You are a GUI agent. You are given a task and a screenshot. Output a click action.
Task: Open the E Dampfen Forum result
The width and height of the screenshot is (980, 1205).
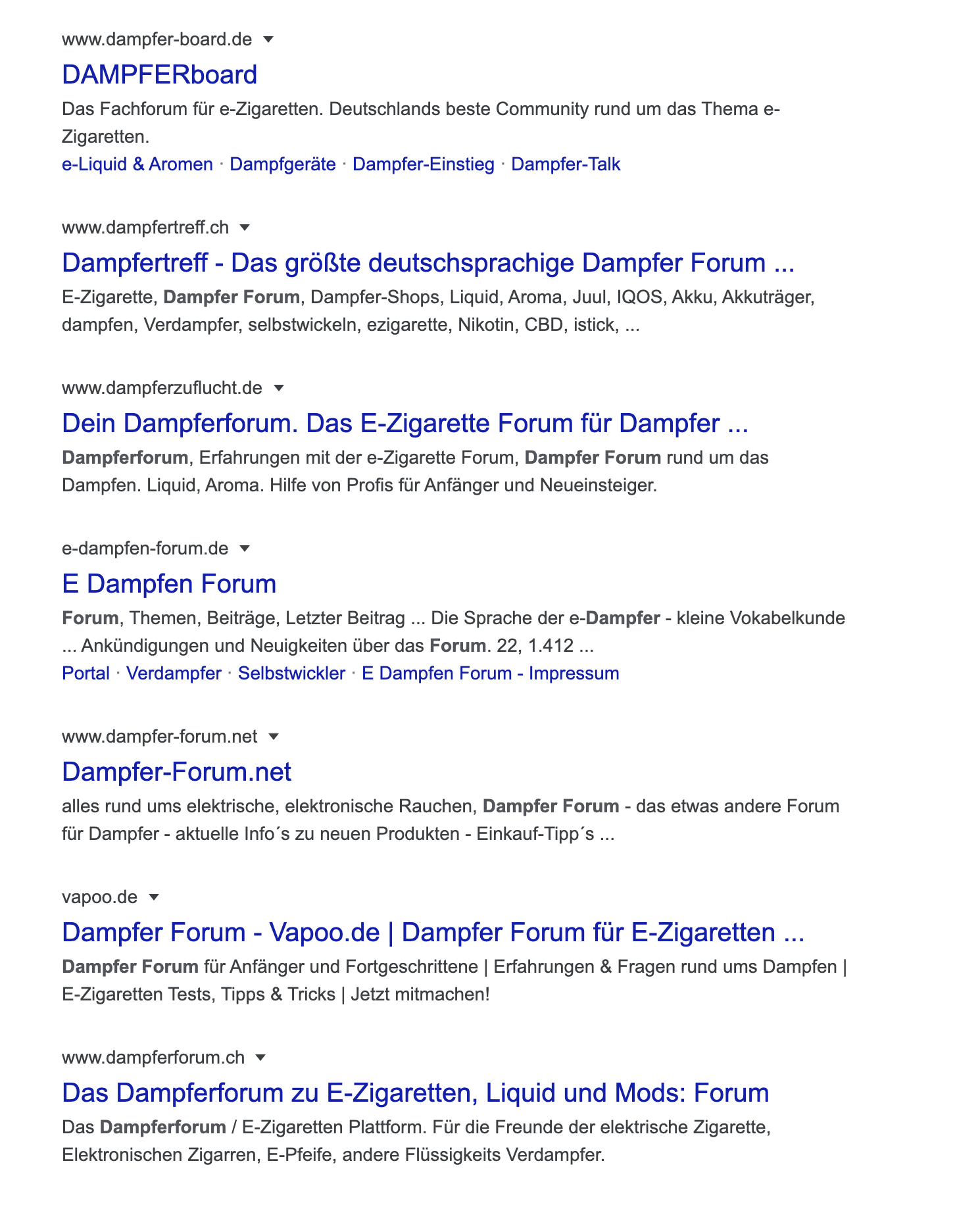point(169,583)
